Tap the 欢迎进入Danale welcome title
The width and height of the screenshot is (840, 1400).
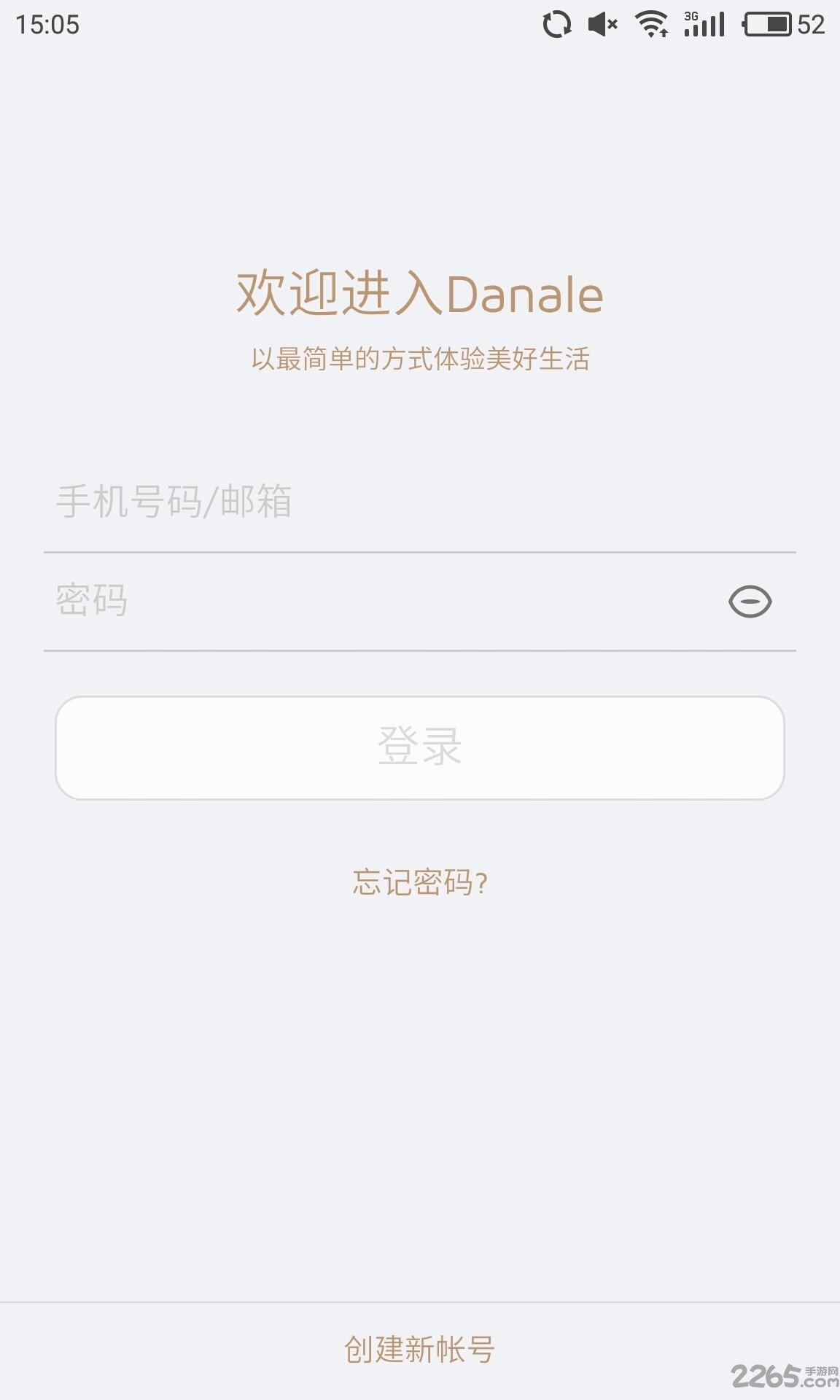(x=420, y=293)
